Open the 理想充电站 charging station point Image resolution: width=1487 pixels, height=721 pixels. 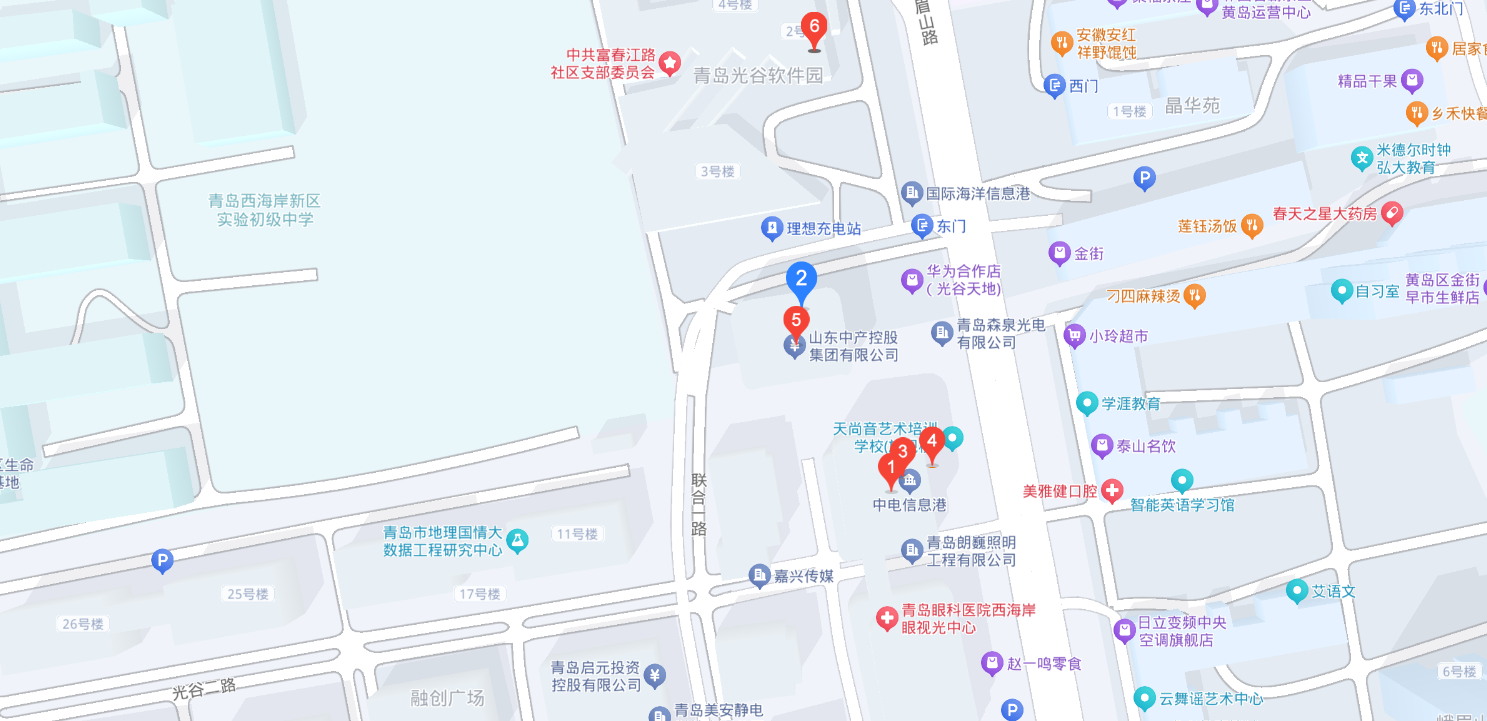771,228
